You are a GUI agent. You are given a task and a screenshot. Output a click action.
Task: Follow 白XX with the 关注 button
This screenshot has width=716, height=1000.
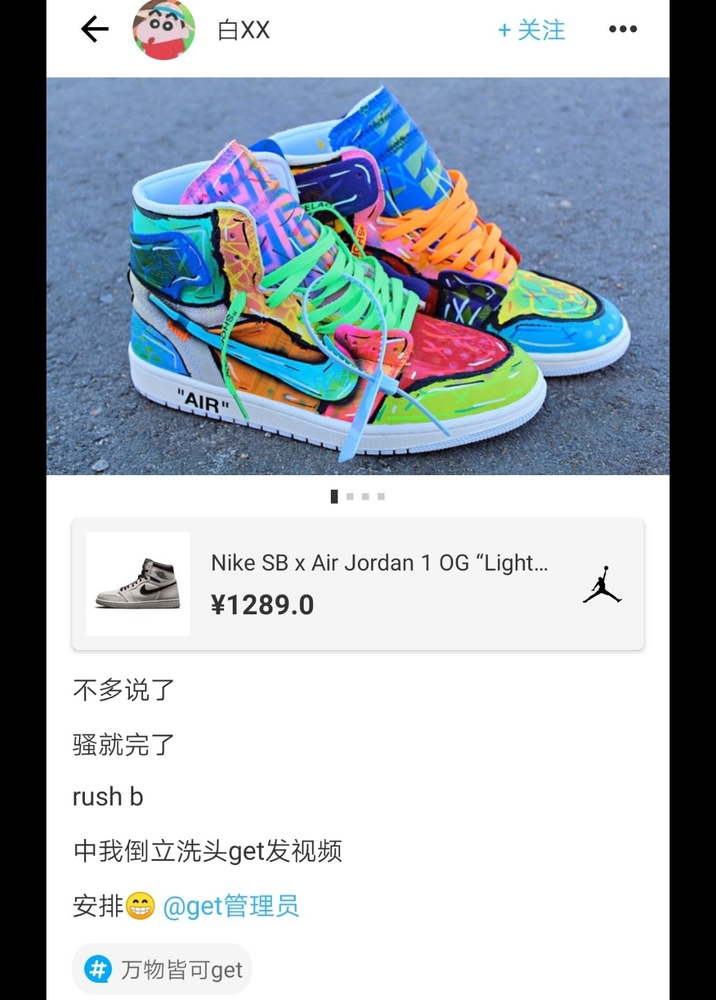[532, 30]
